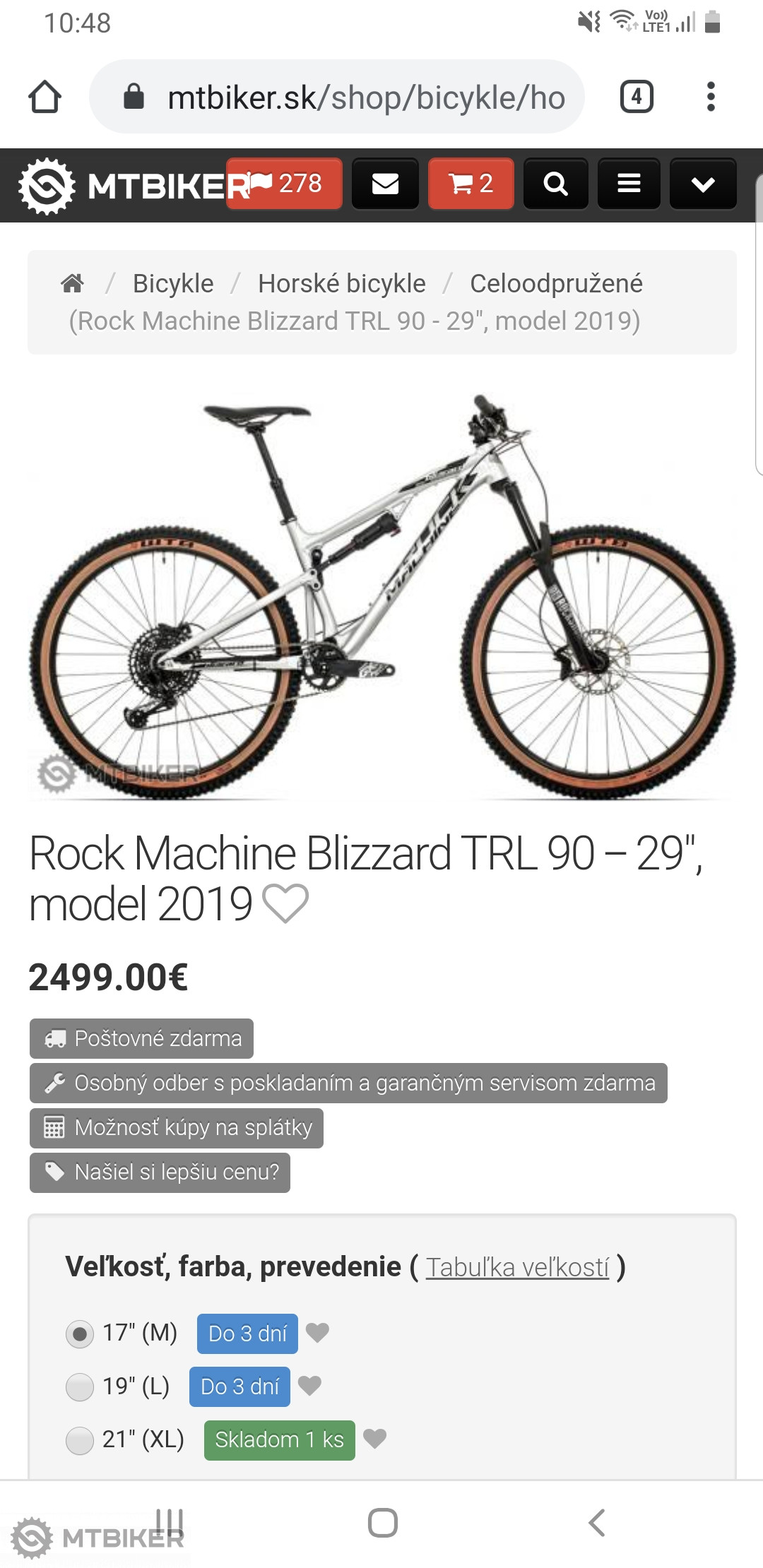Viewport: 763px width, 1568px height.
Task: Go to the Horské bicykle category
Action: pyautogui.click(x=341, y=283)
